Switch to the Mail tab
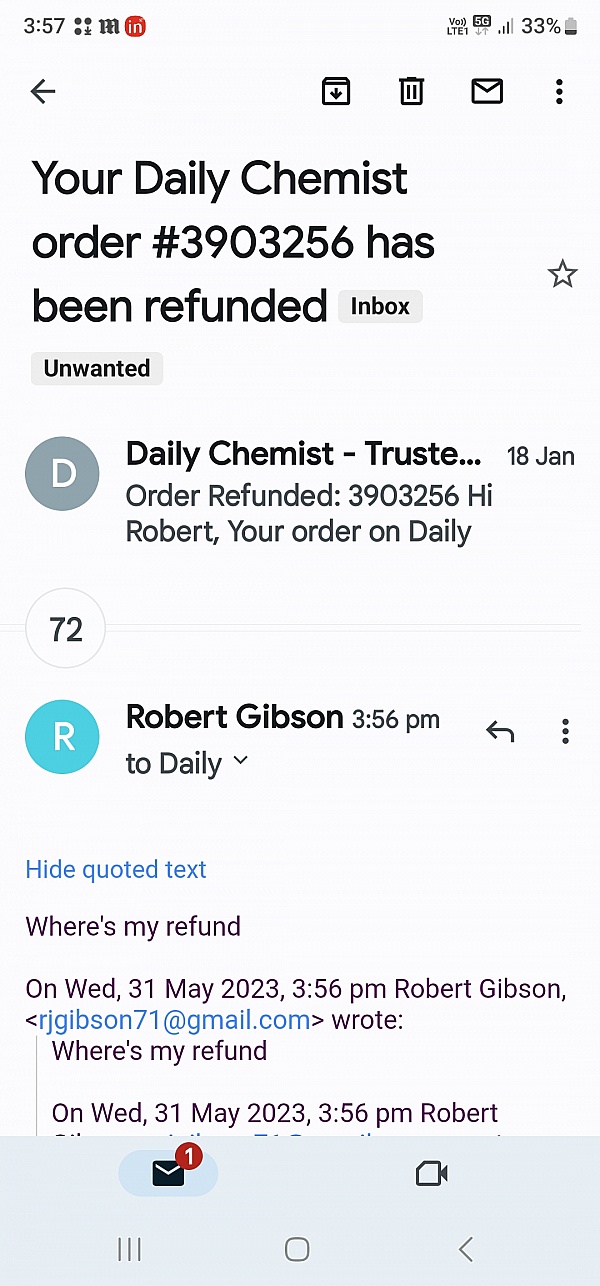This screenshot has width=600, height=1286. click(168, 1172)
